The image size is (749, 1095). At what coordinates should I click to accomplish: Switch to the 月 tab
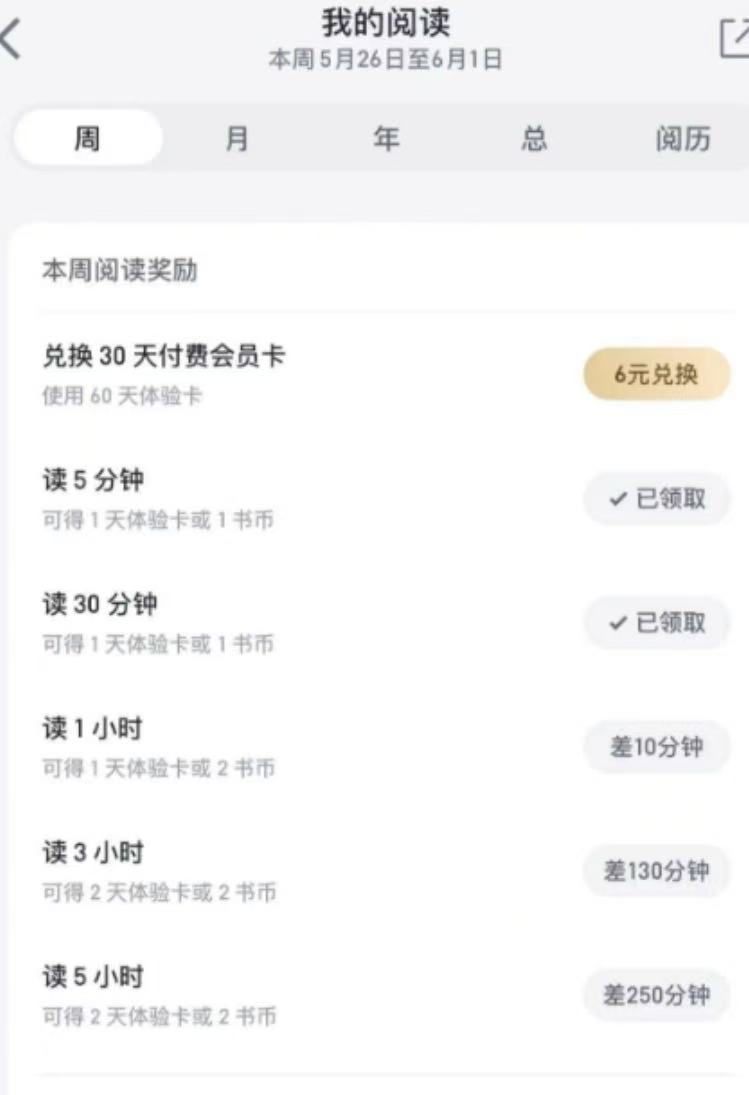click(x=236, y=139)
